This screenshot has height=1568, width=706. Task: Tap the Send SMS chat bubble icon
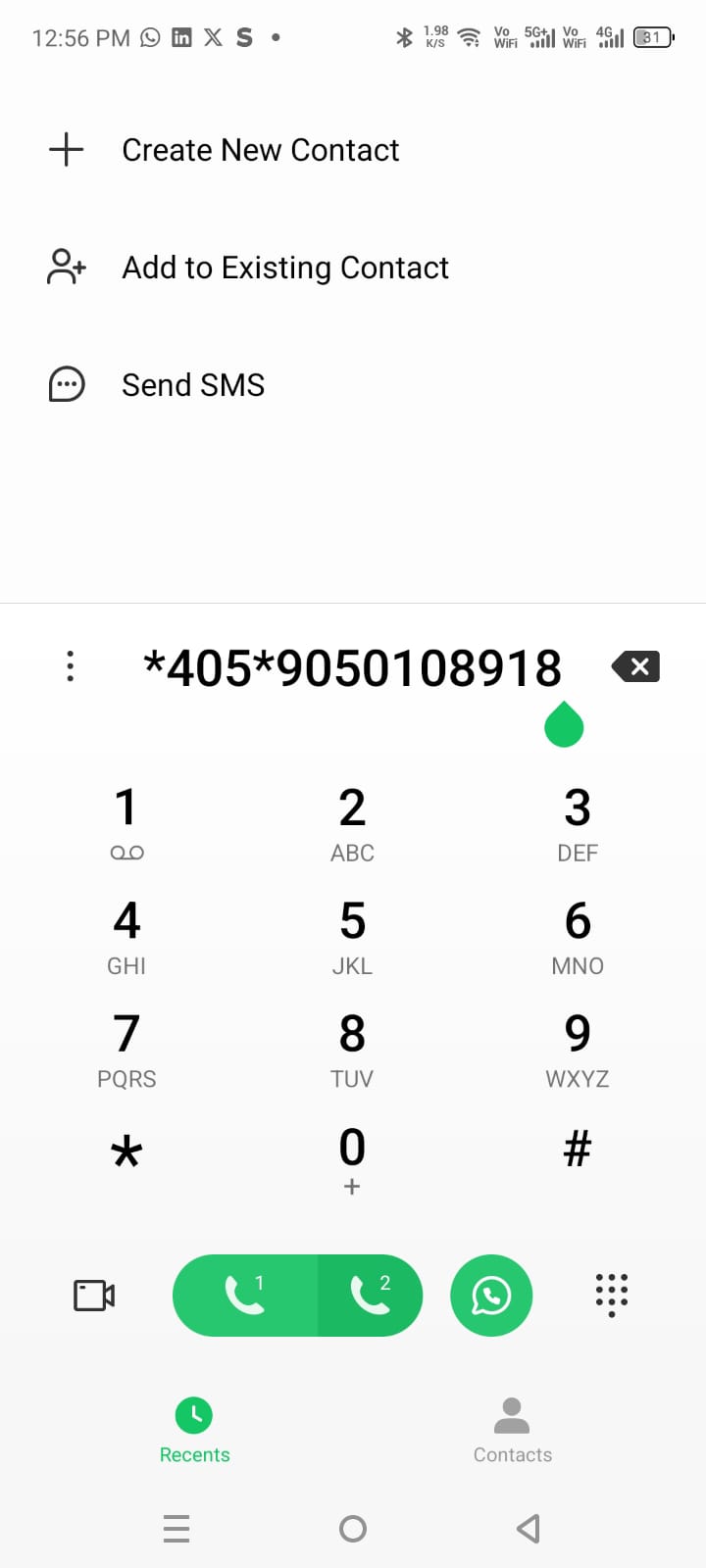click(66, 384)
